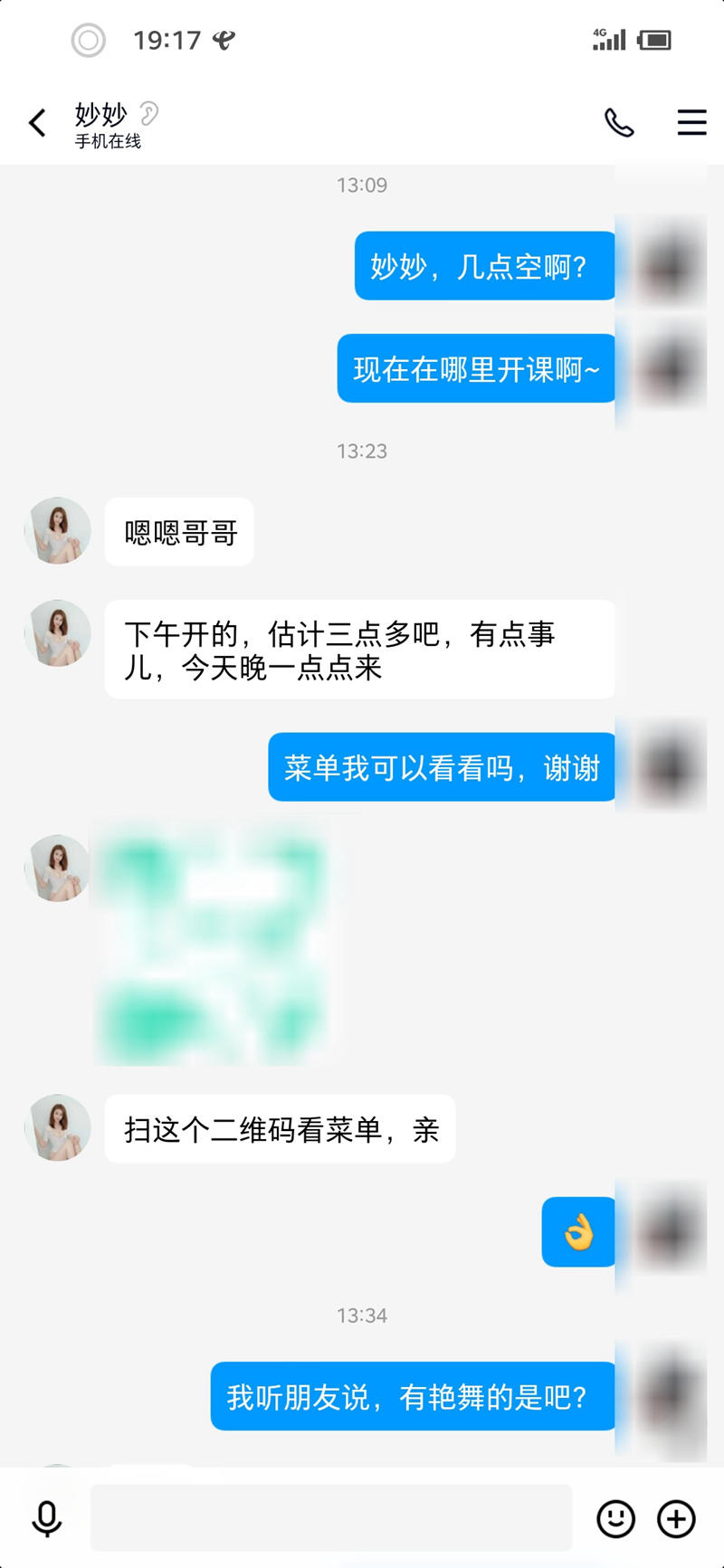Screen dimensions: 724x1568
Task: Open the chat settings menu
Action: (x=691, y=123)
